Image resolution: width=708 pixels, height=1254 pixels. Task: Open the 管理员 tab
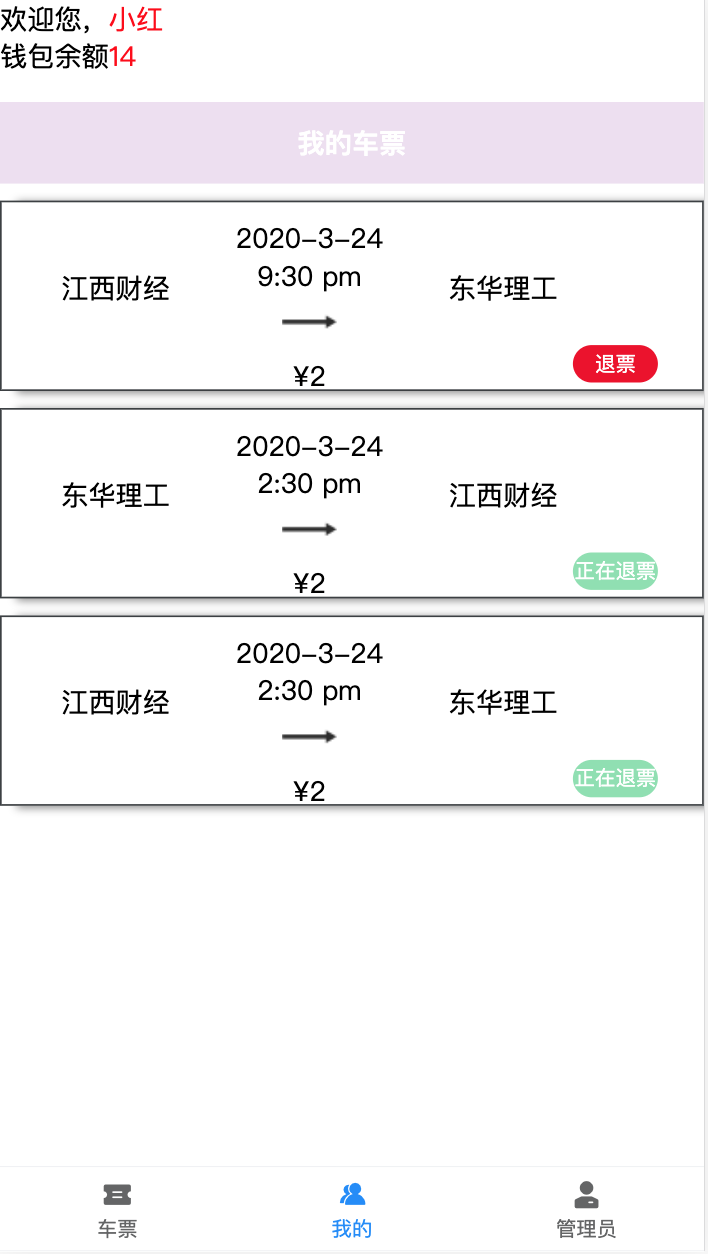point(586,1209)
